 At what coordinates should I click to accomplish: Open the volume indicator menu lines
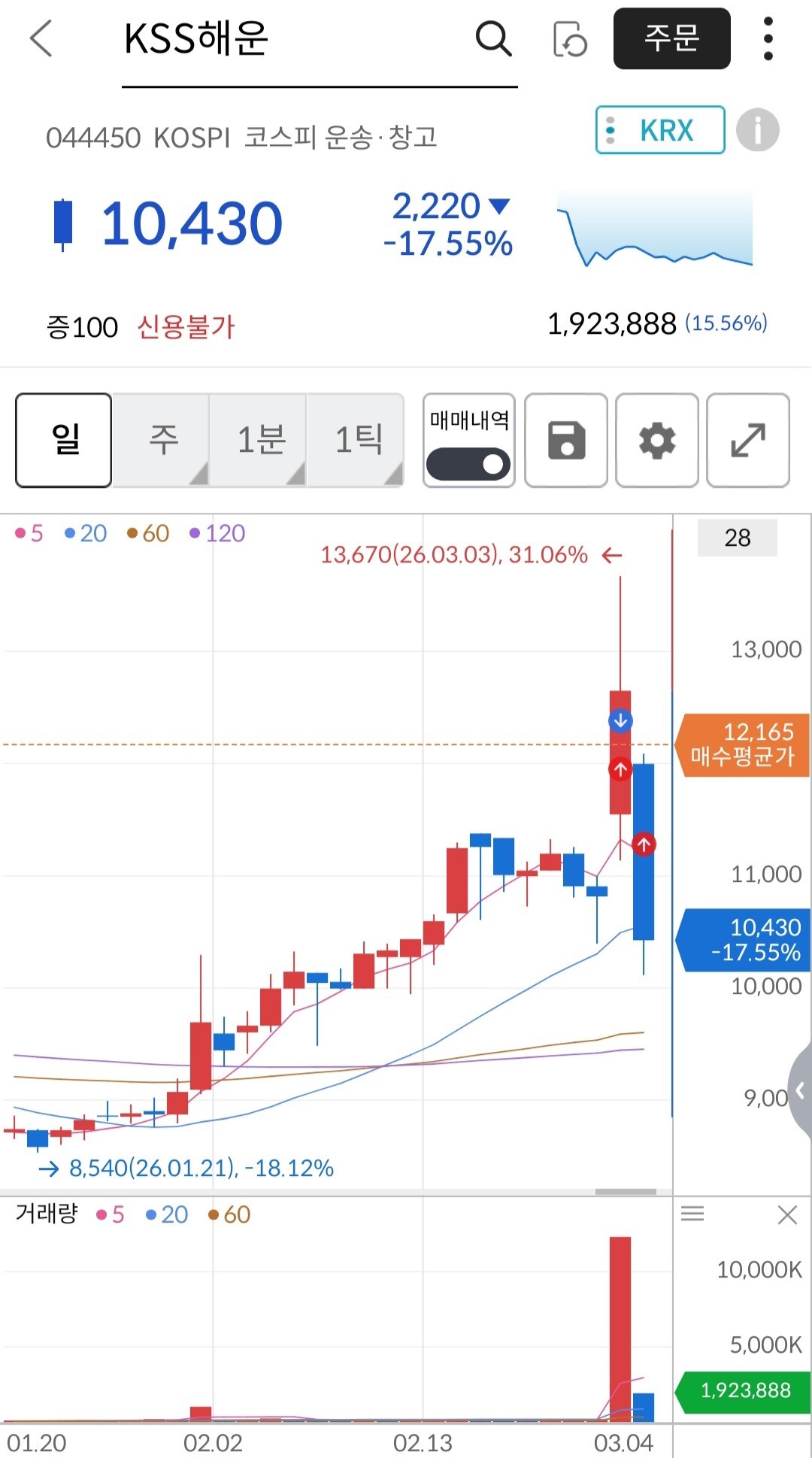tap(692, 1214)
